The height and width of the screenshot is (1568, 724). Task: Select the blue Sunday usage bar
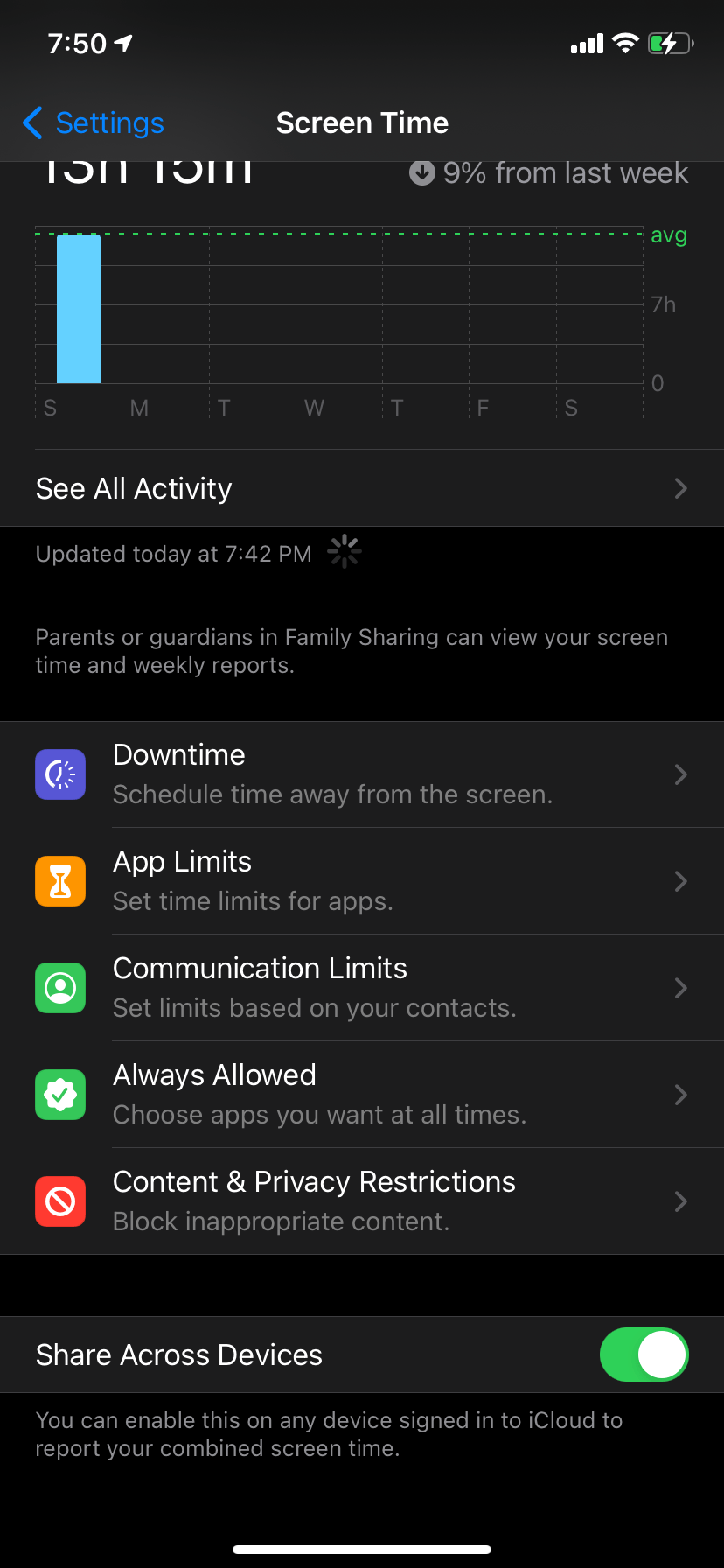click(79, 311)
